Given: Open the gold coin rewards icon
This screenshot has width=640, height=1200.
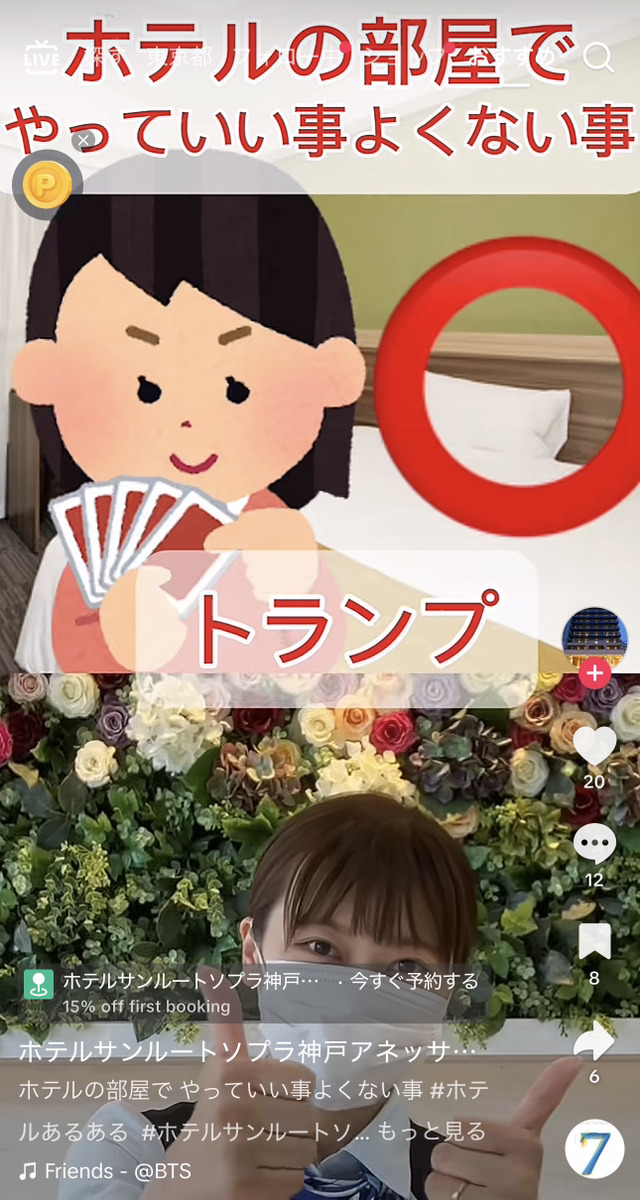Looking at the screenshot, I should coord(47,185).
